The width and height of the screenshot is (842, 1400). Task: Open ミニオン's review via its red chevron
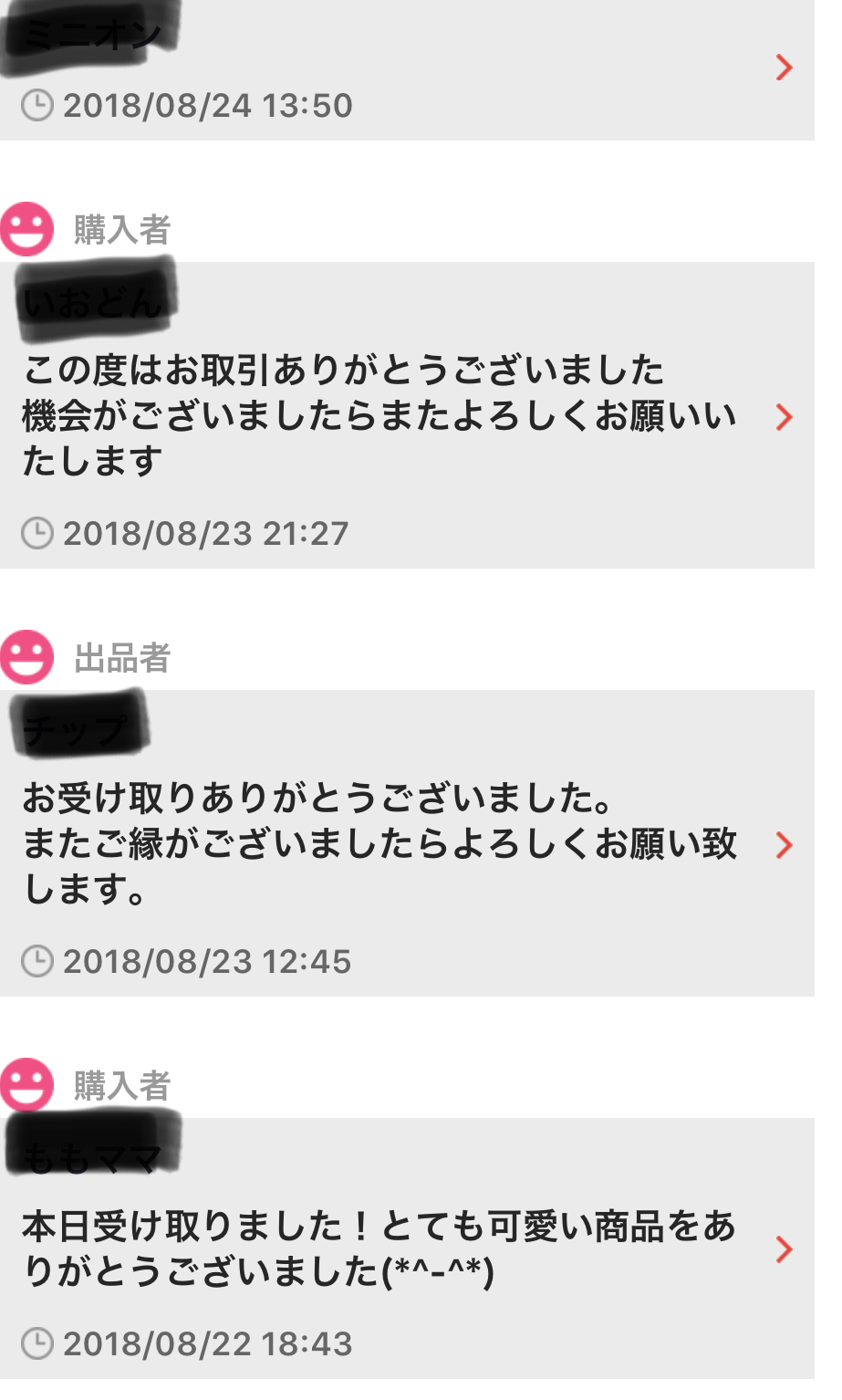point(783,68)
